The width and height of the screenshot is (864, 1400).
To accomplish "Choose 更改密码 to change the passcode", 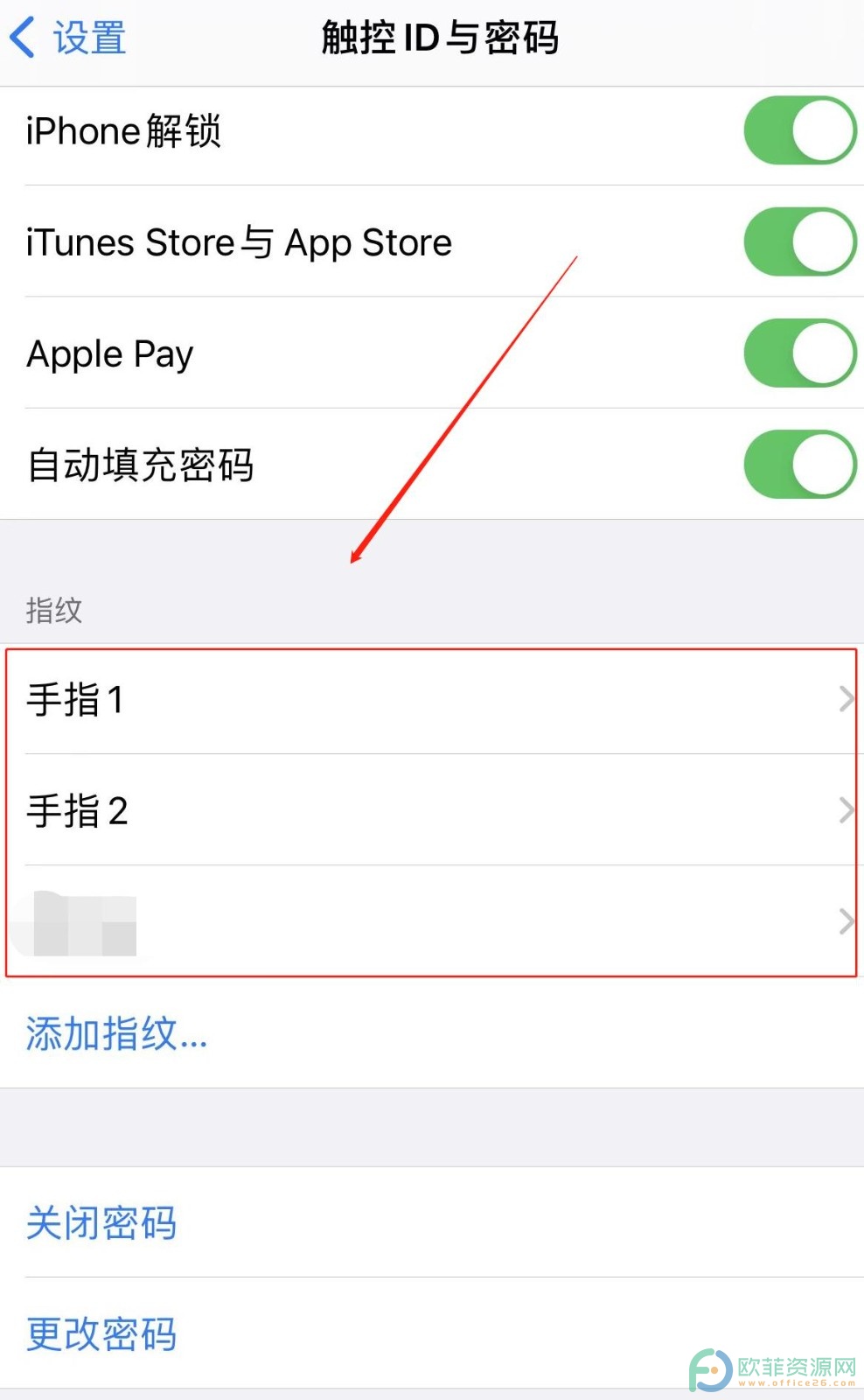I will point(101,1333).
